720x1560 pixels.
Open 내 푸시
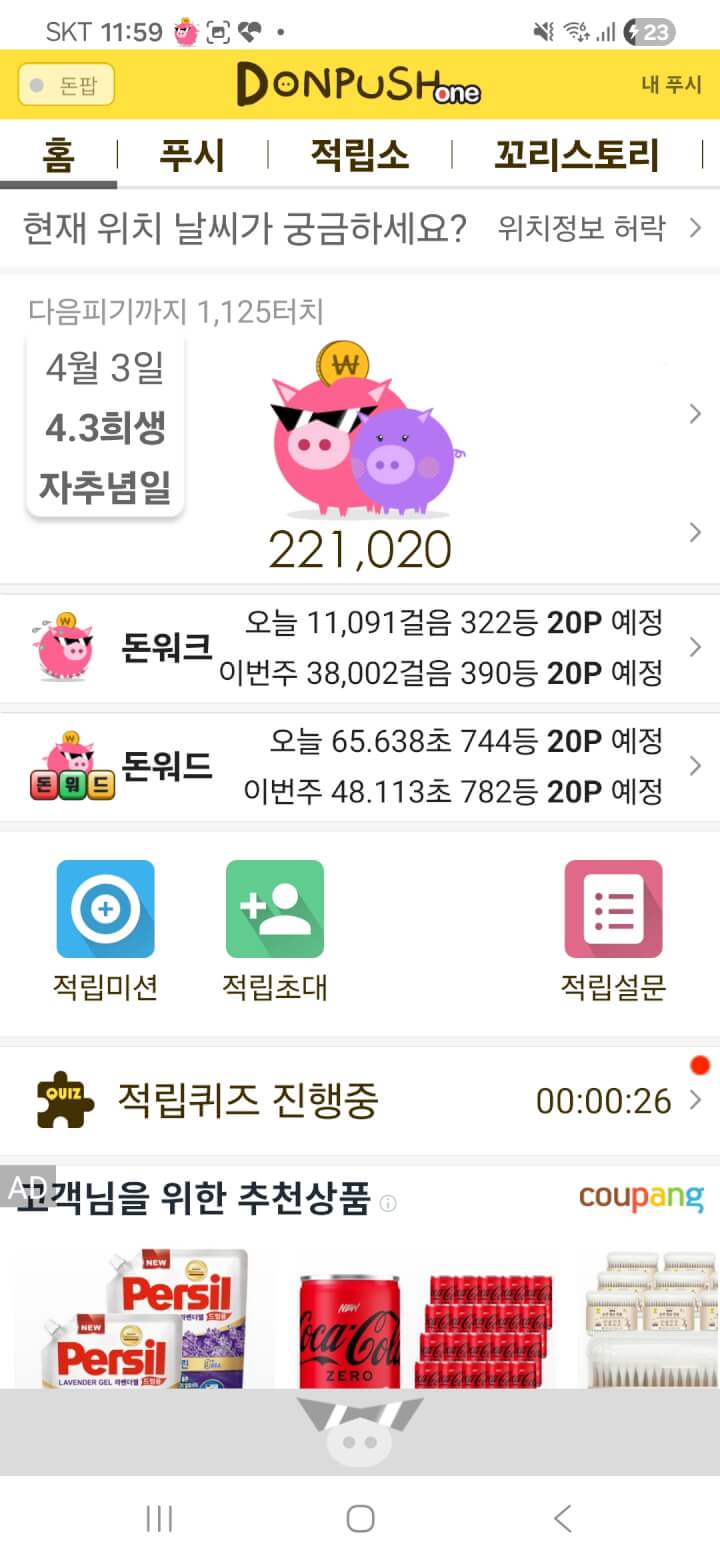point(671,85)
